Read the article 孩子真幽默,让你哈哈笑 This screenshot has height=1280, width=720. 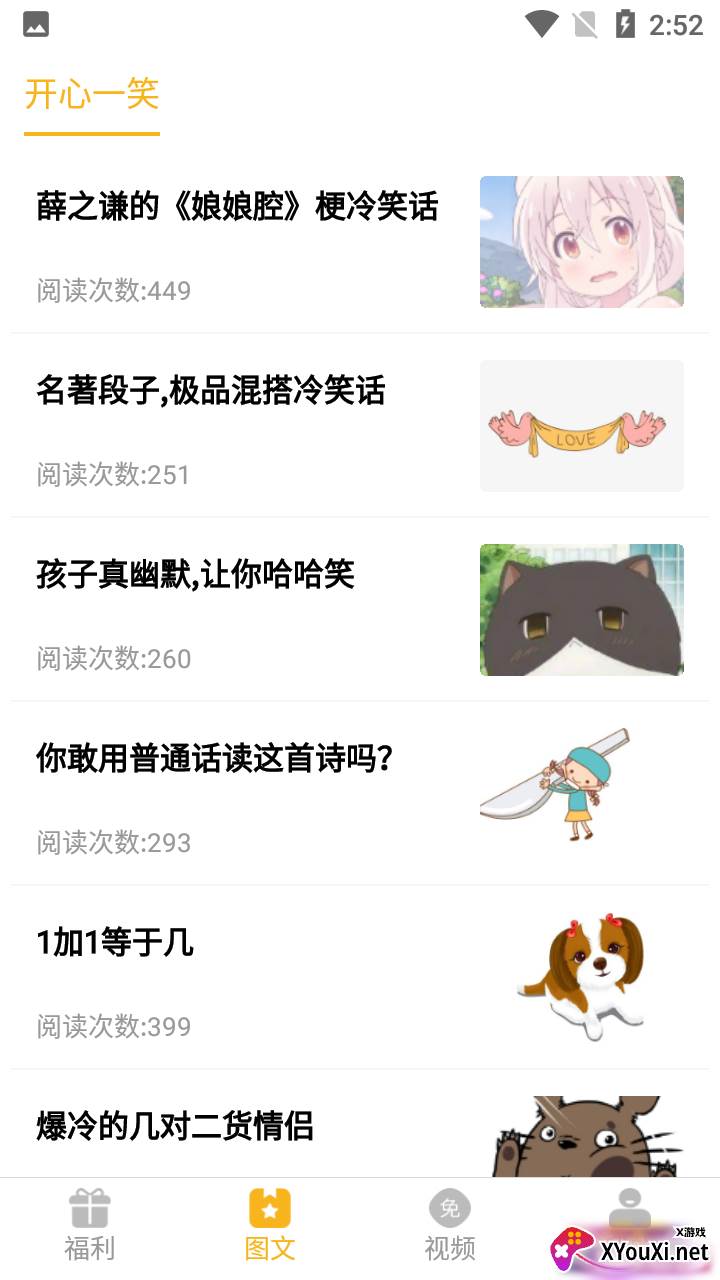(x=196, y=575)
